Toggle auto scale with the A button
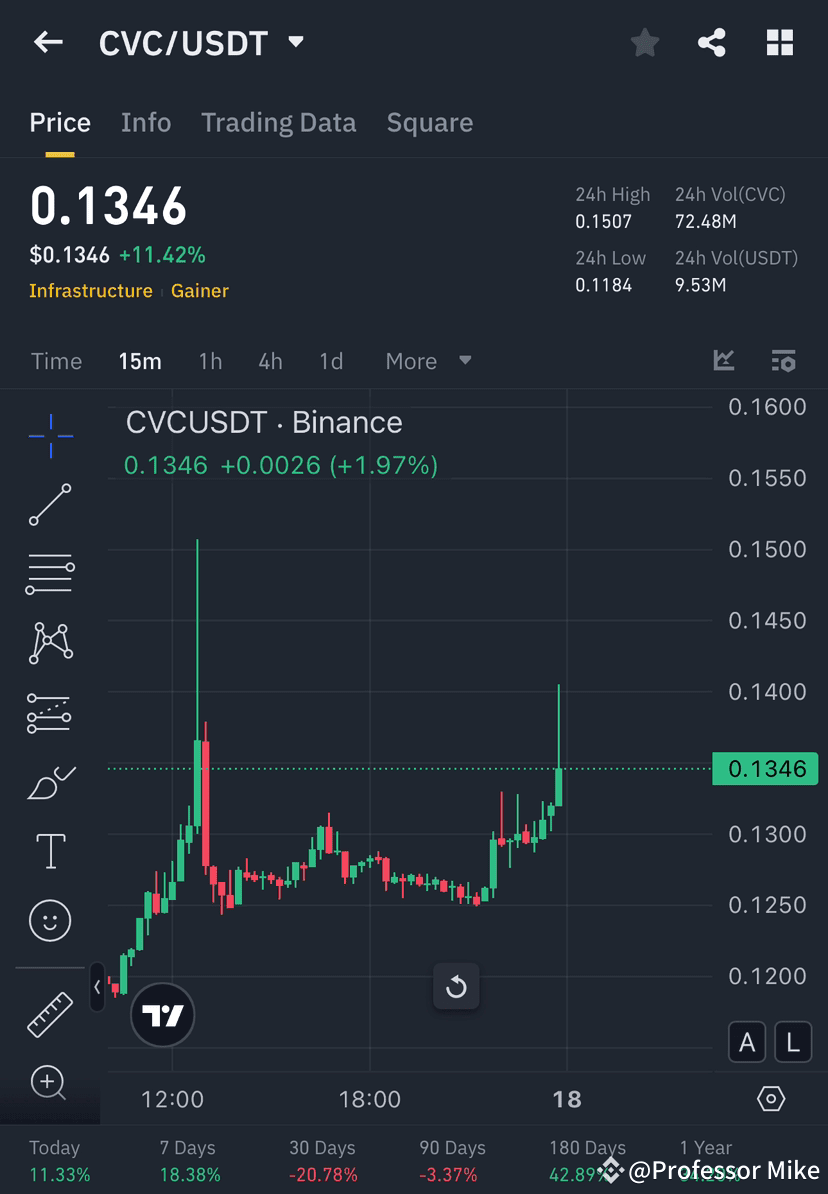The width and height of the screenshot is (828, 1194). 747,1042
